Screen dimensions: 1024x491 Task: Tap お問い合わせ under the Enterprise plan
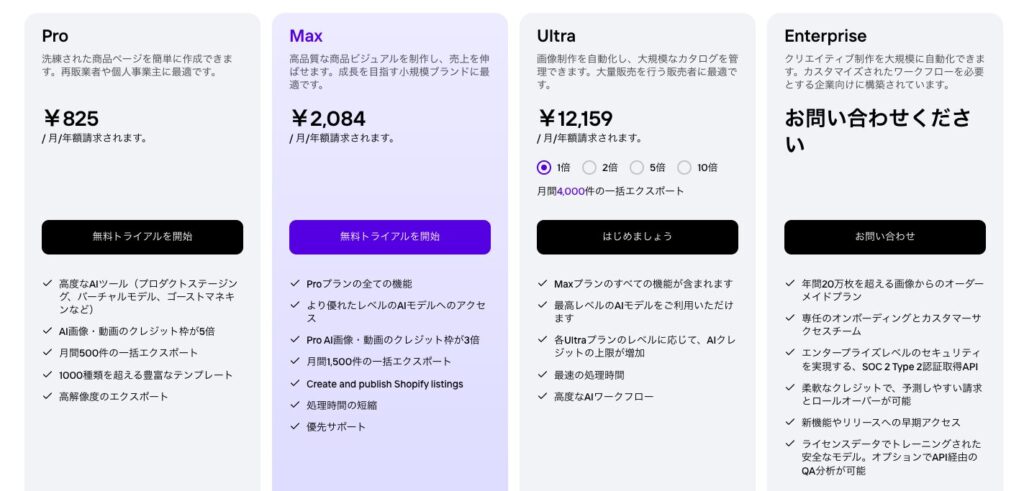[884, 237]
